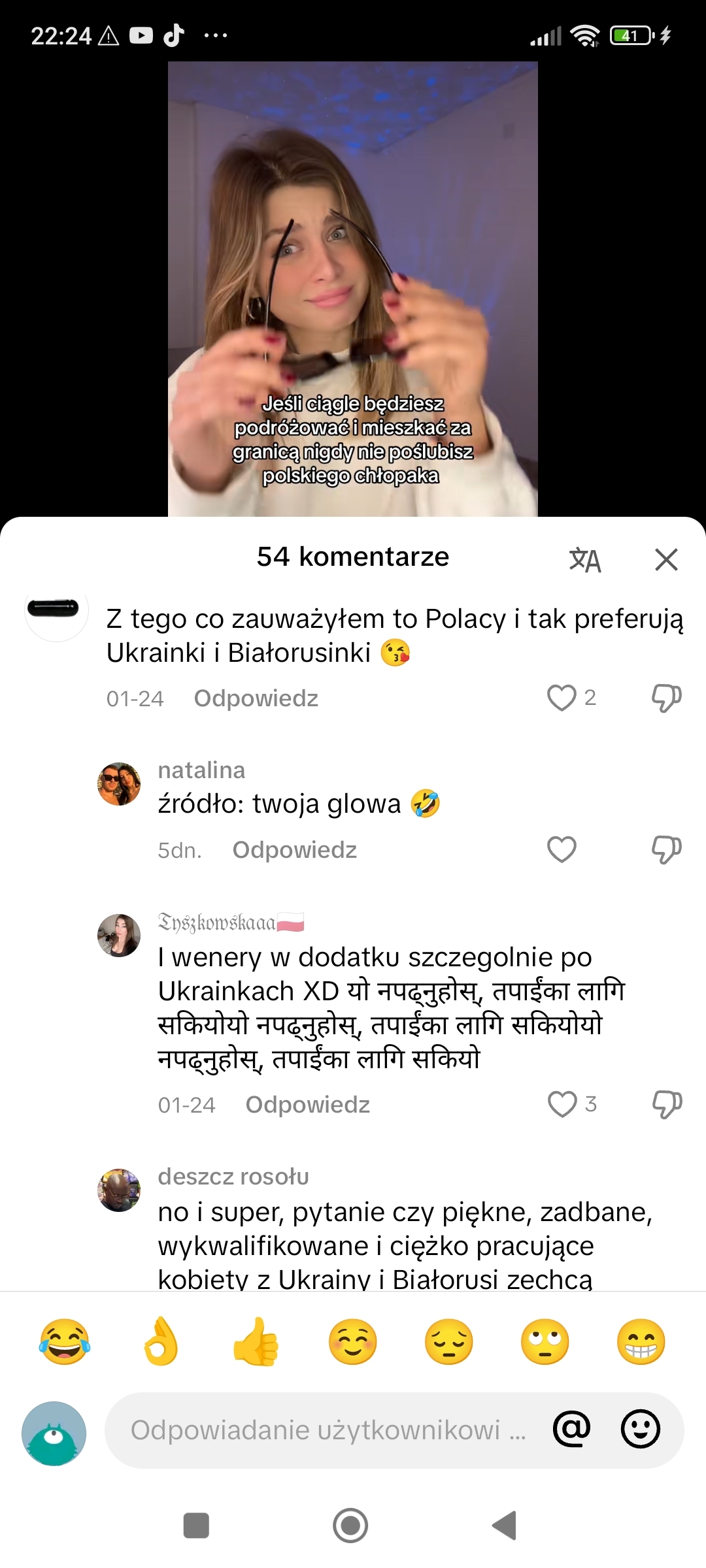Like natalina's comment
This screenshot has width=706, height=1568.
coord(562,849)
